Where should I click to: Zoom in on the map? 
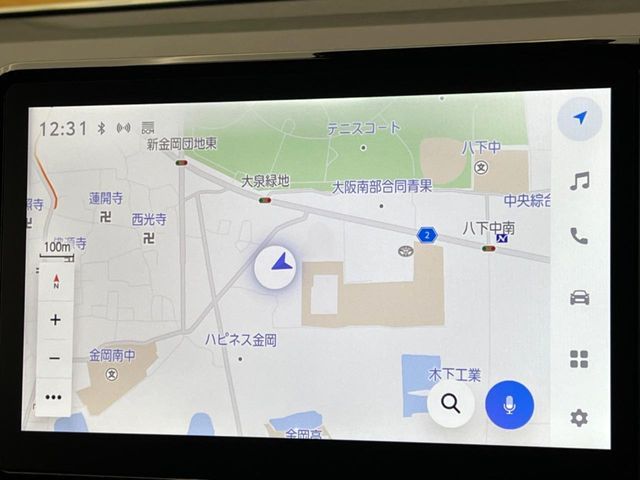pyautogui.click(x=54, y=320)
